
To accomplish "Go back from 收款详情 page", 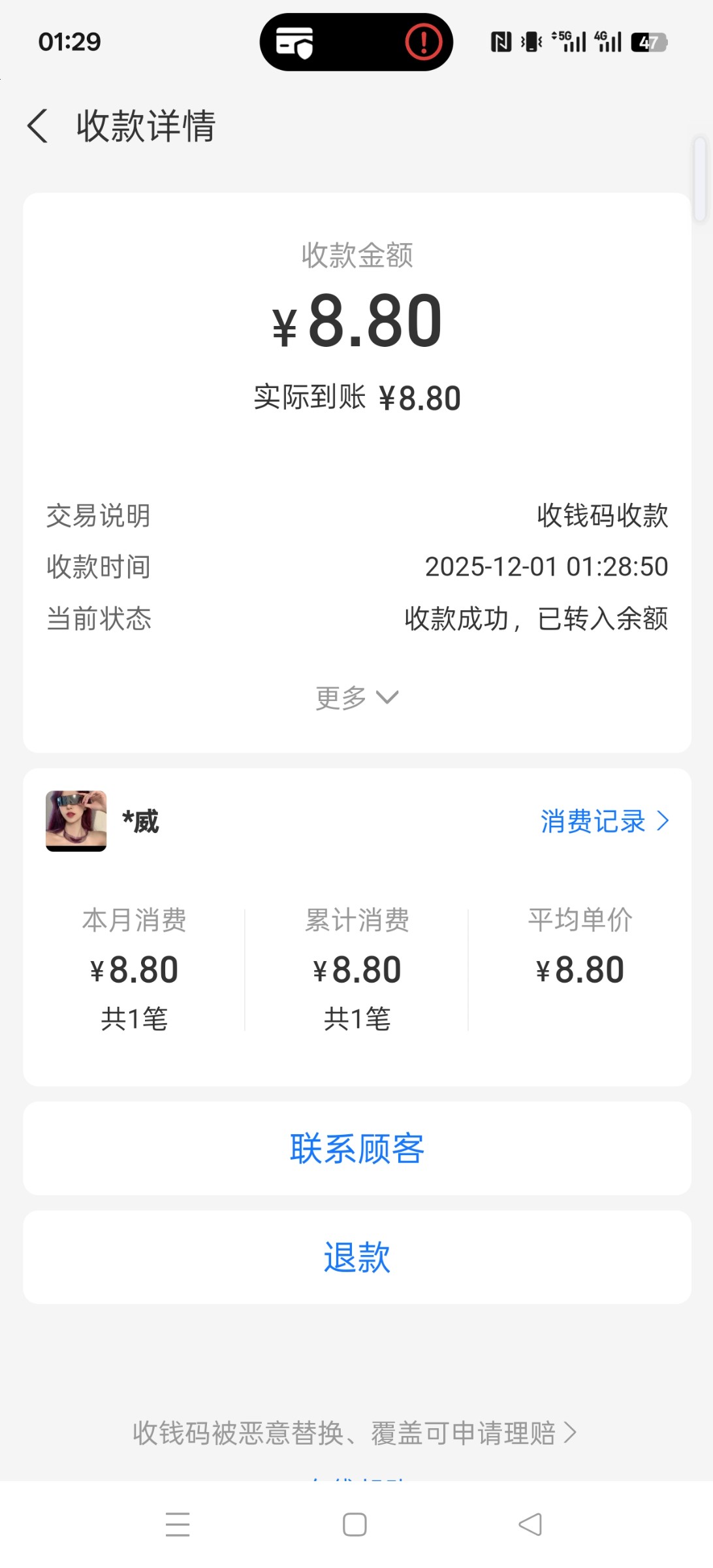I will click(x=38, y=125).
